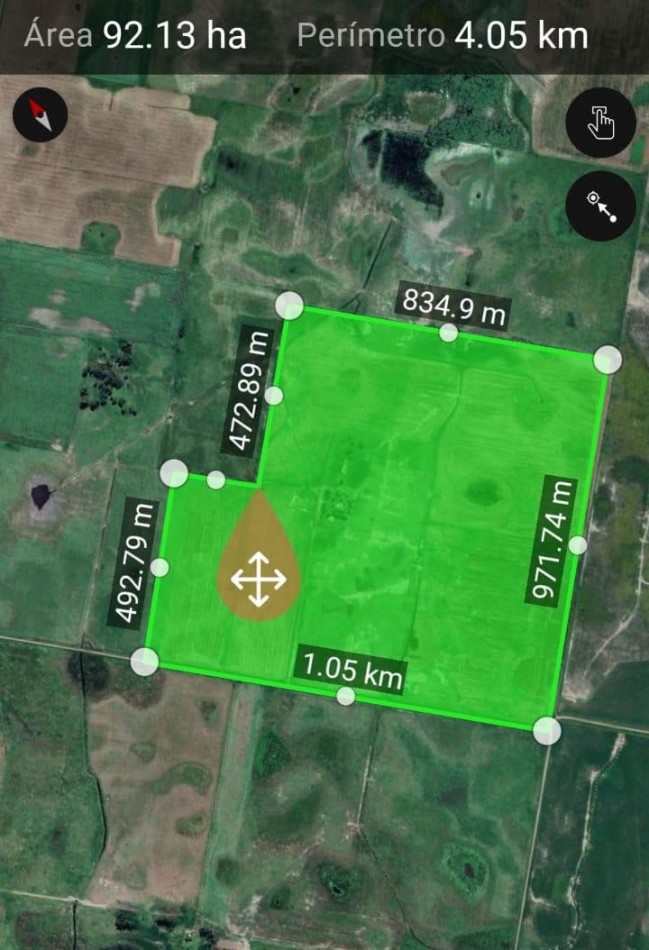Select midpoint on the 492.79 m edge
The height and width of the screenshot is (950, 649).
(x=160, y=568)
